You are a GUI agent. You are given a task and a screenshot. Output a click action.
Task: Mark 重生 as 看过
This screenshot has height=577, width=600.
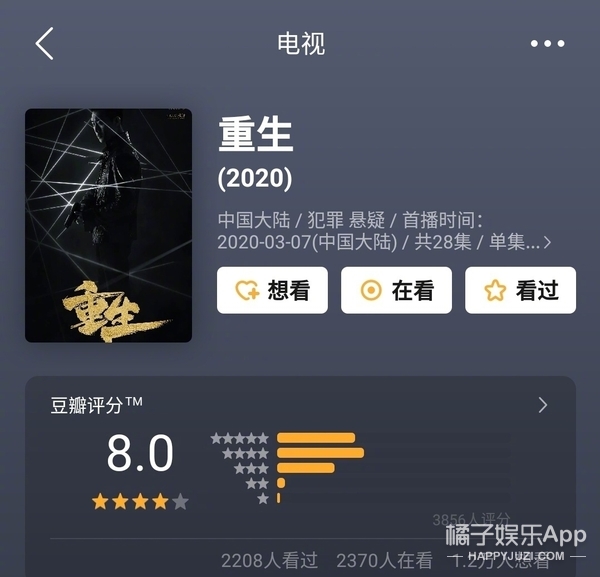[520, 290]
